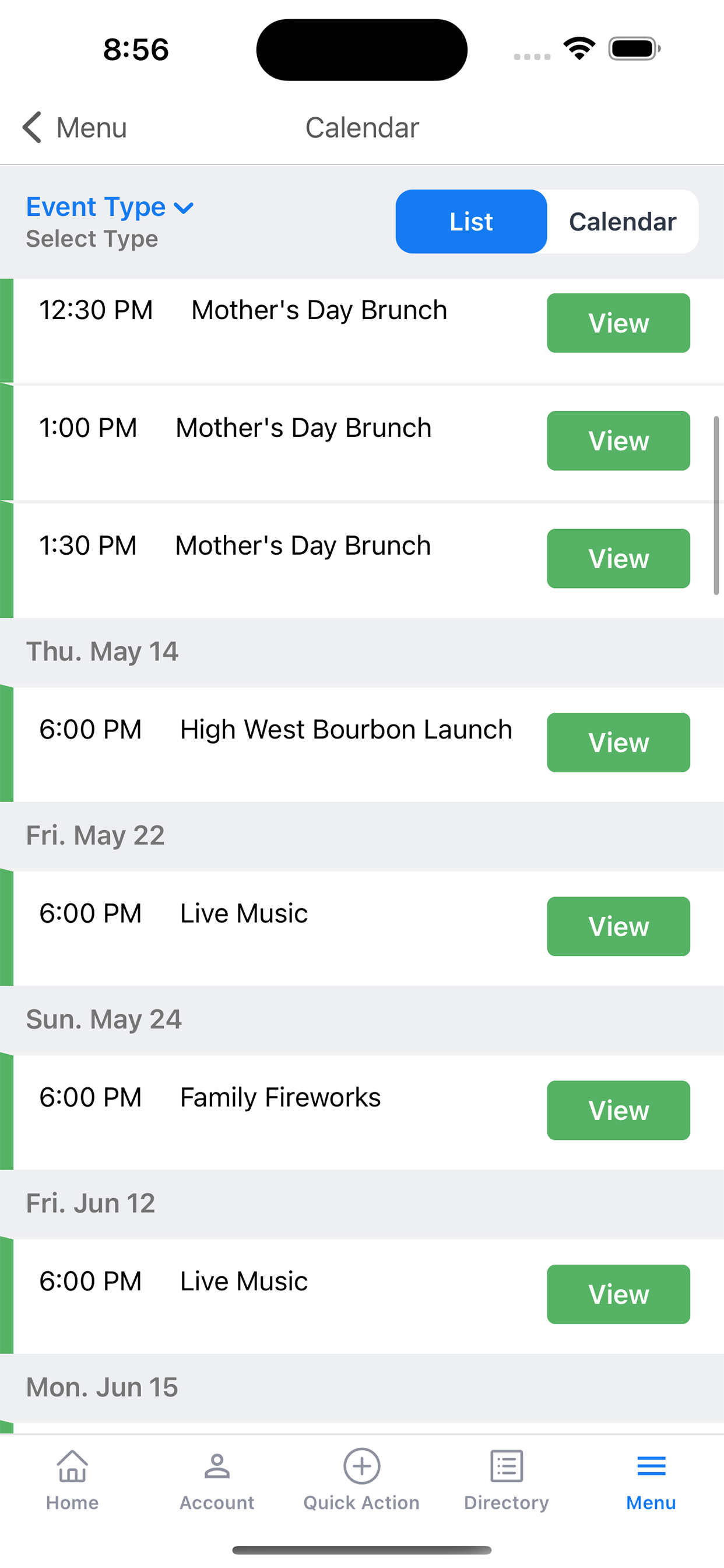View the 1:30 PM Mother's Day Brunch
The height and width of the screenshot is (1568, 724).
[x=618, y=558]
